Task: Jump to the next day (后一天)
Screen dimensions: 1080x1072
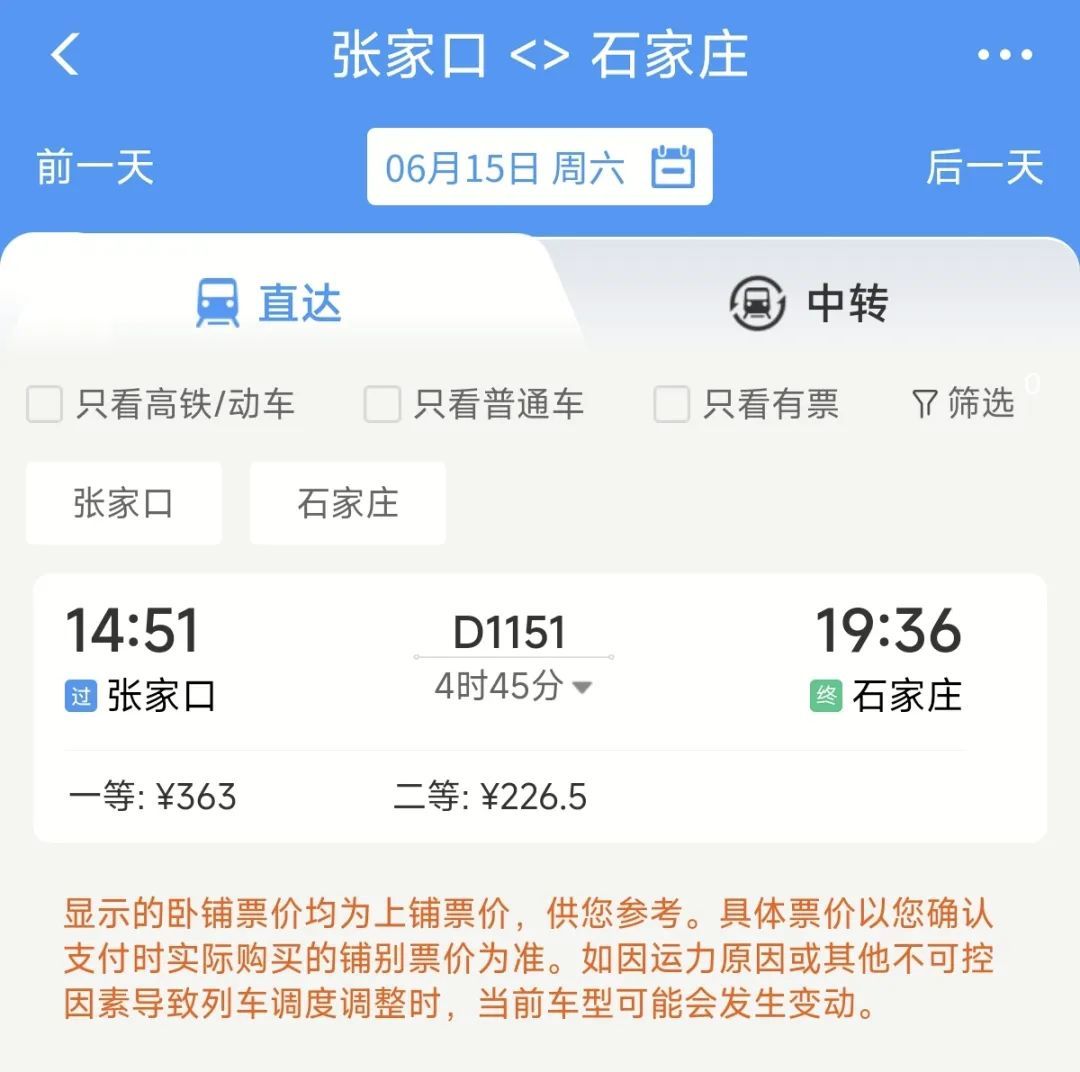Action: pyautogui.click(x=984, y=167)
